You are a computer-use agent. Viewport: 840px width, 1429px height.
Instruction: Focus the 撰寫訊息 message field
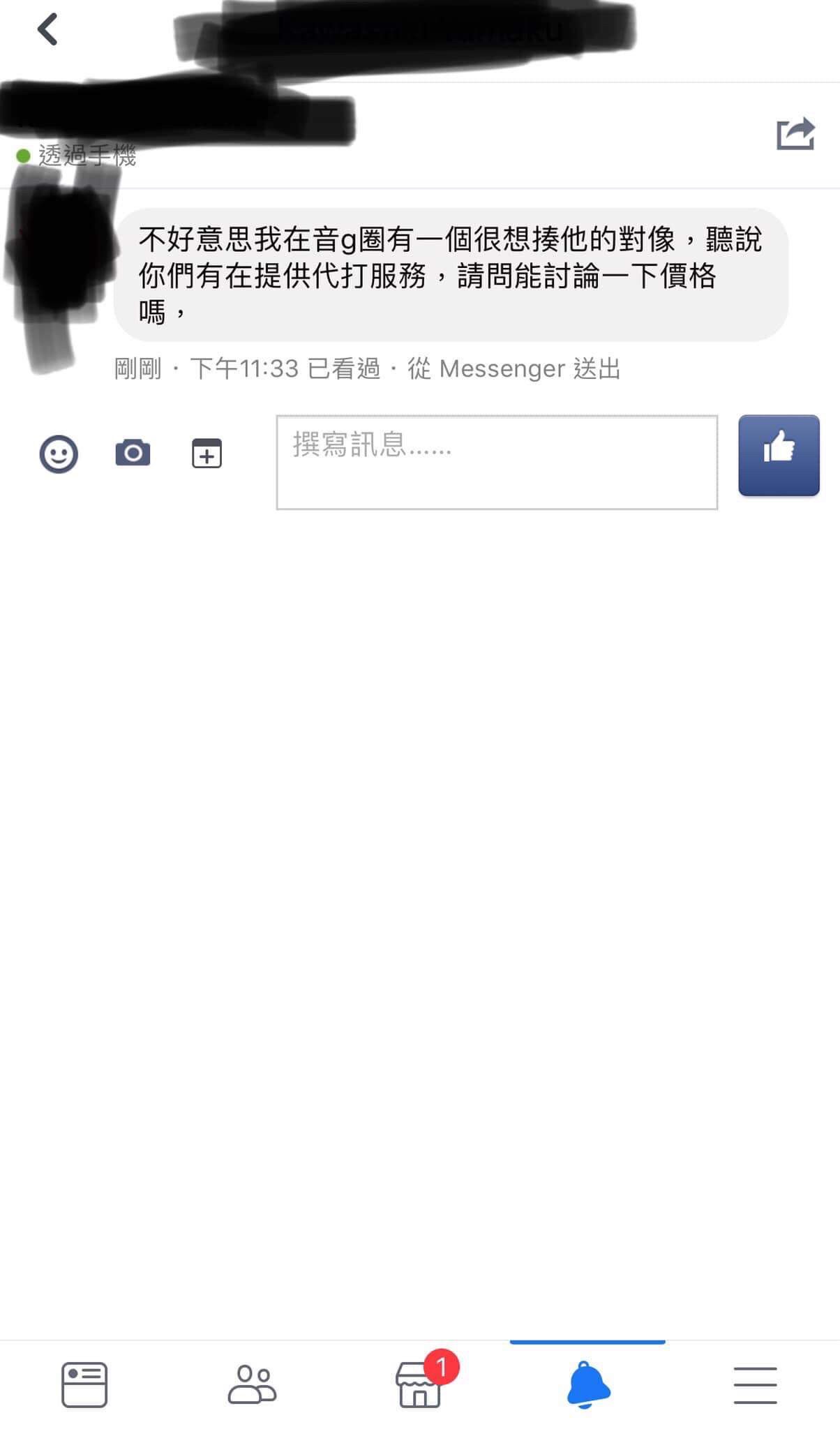coord(497,462)
